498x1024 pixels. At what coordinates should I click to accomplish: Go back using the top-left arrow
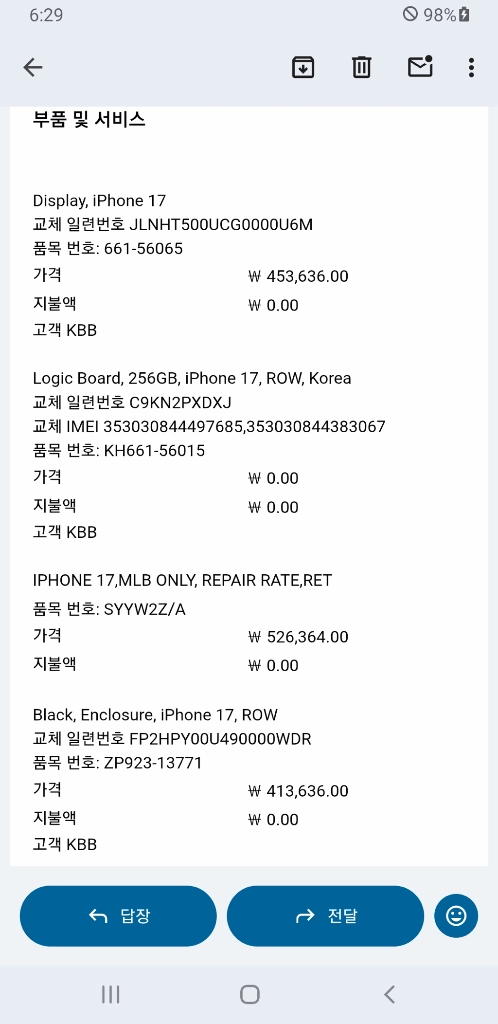(x=33, y=67)
